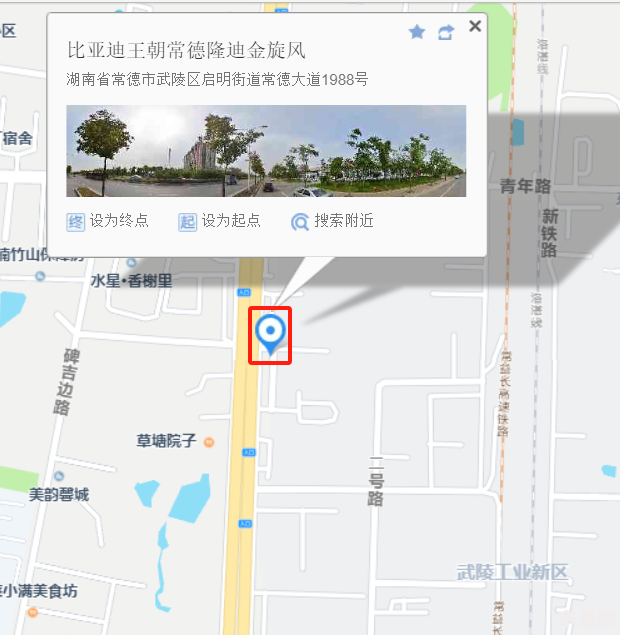Search nearby places (搜索附近)
This screenshot has width=620, height=635.
(332, 221)
